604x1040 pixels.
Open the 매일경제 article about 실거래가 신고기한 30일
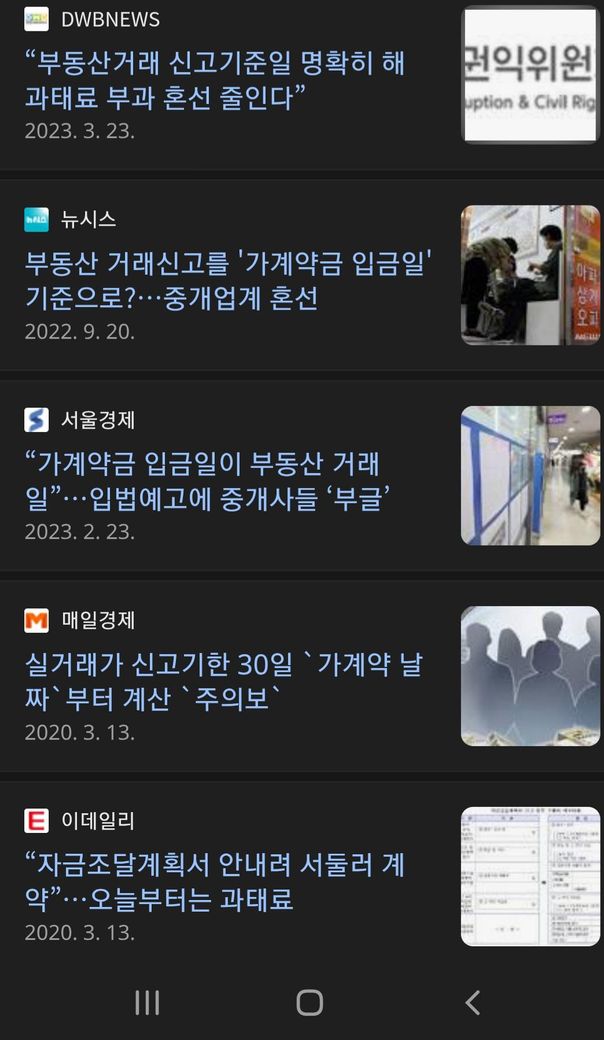click(224, 682)
